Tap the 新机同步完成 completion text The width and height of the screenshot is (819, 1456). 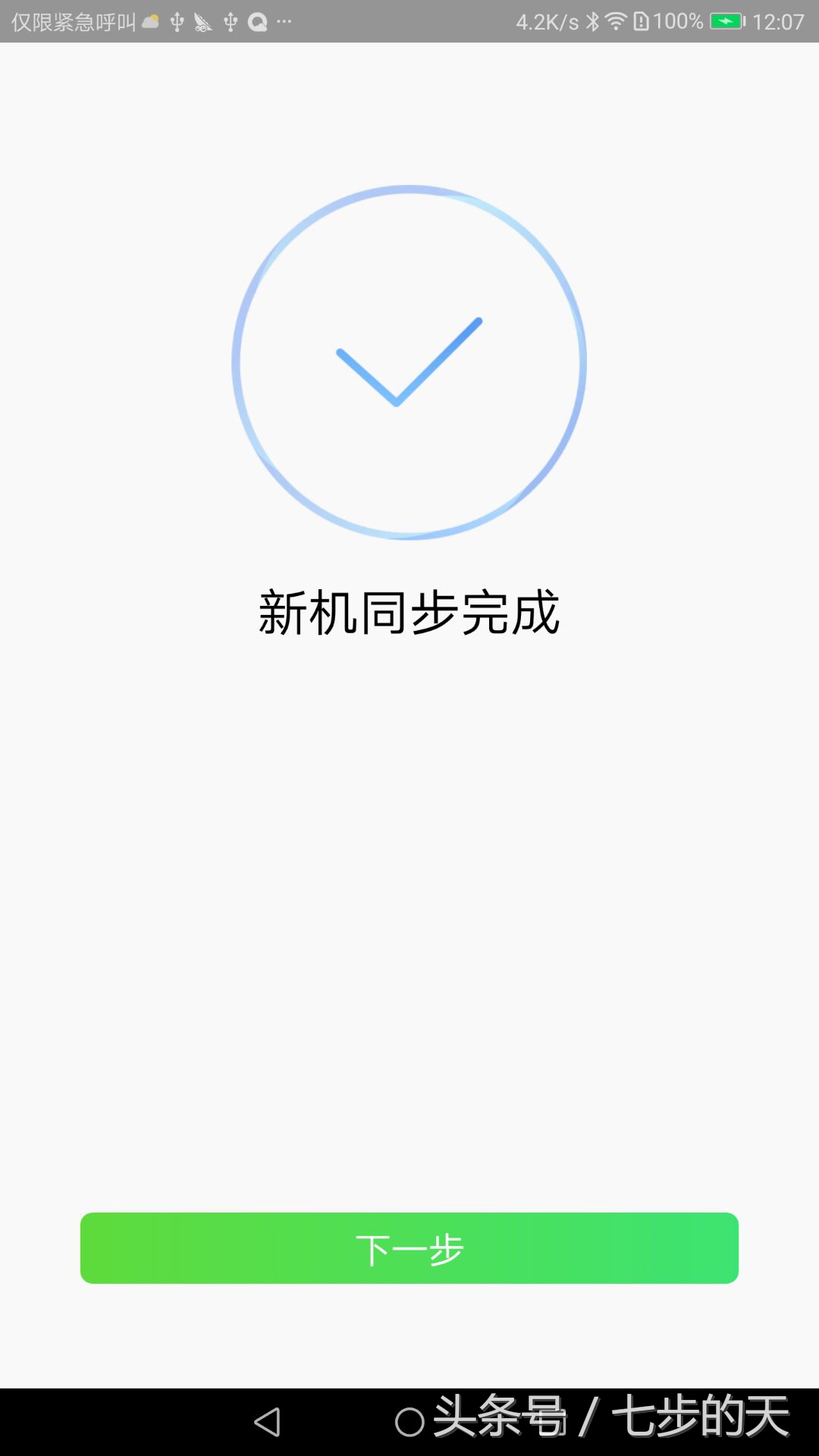tap(409, 613)
